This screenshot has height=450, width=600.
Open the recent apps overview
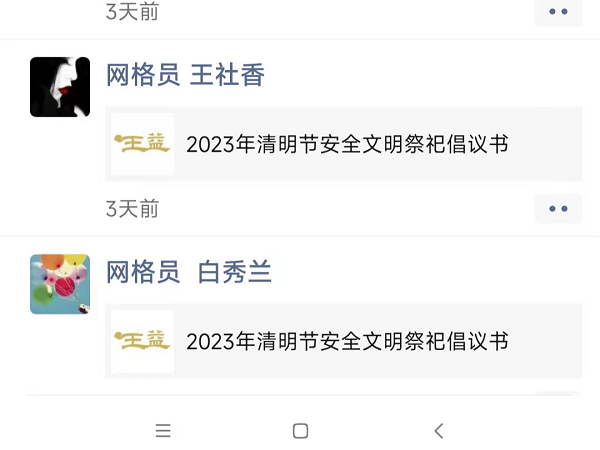pyautogui.click(x=163, y=431)
